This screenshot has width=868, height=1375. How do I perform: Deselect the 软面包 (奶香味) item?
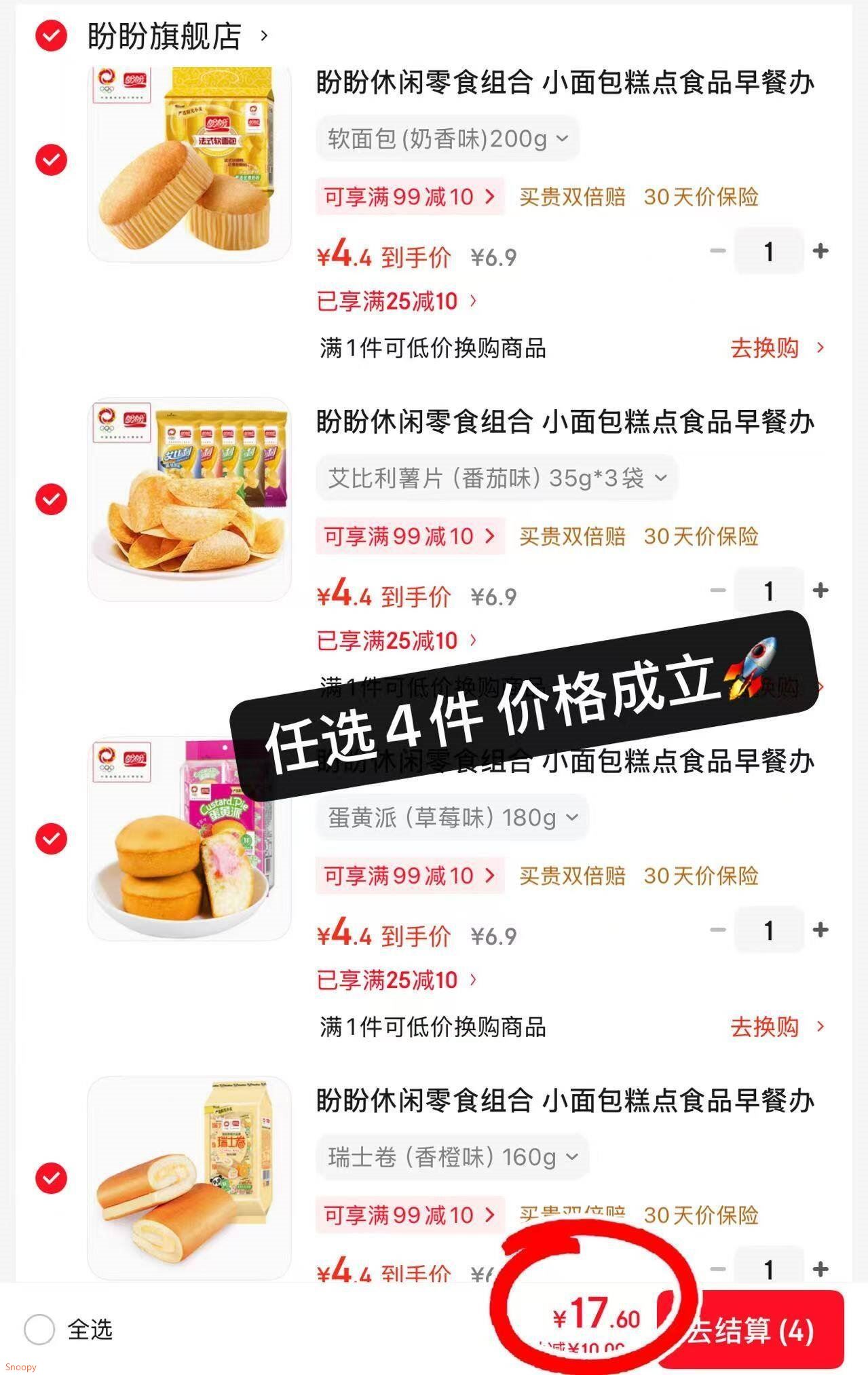pyautogui.click(x=52, y=160)
